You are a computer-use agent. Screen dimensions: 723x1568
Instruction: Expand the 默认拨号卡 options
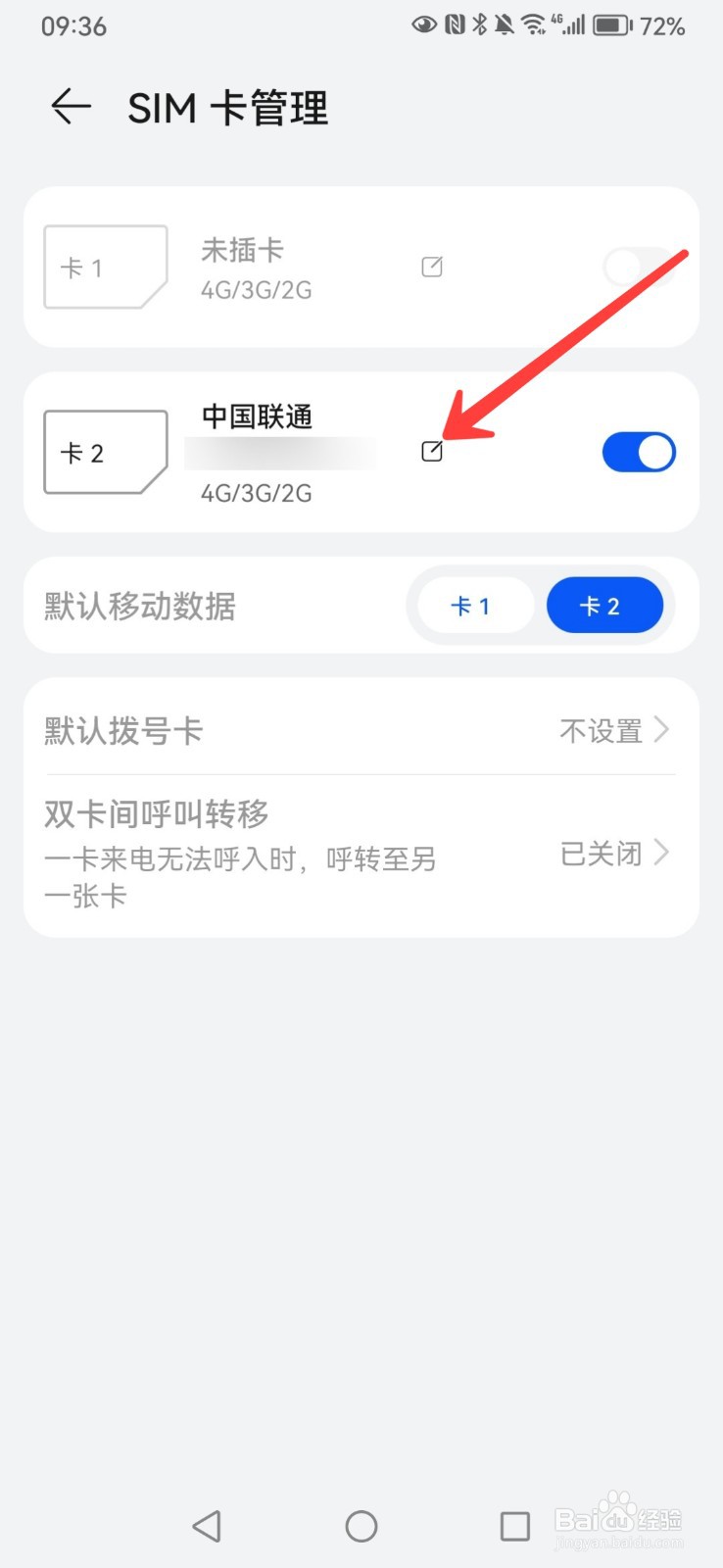pos(361,729)
